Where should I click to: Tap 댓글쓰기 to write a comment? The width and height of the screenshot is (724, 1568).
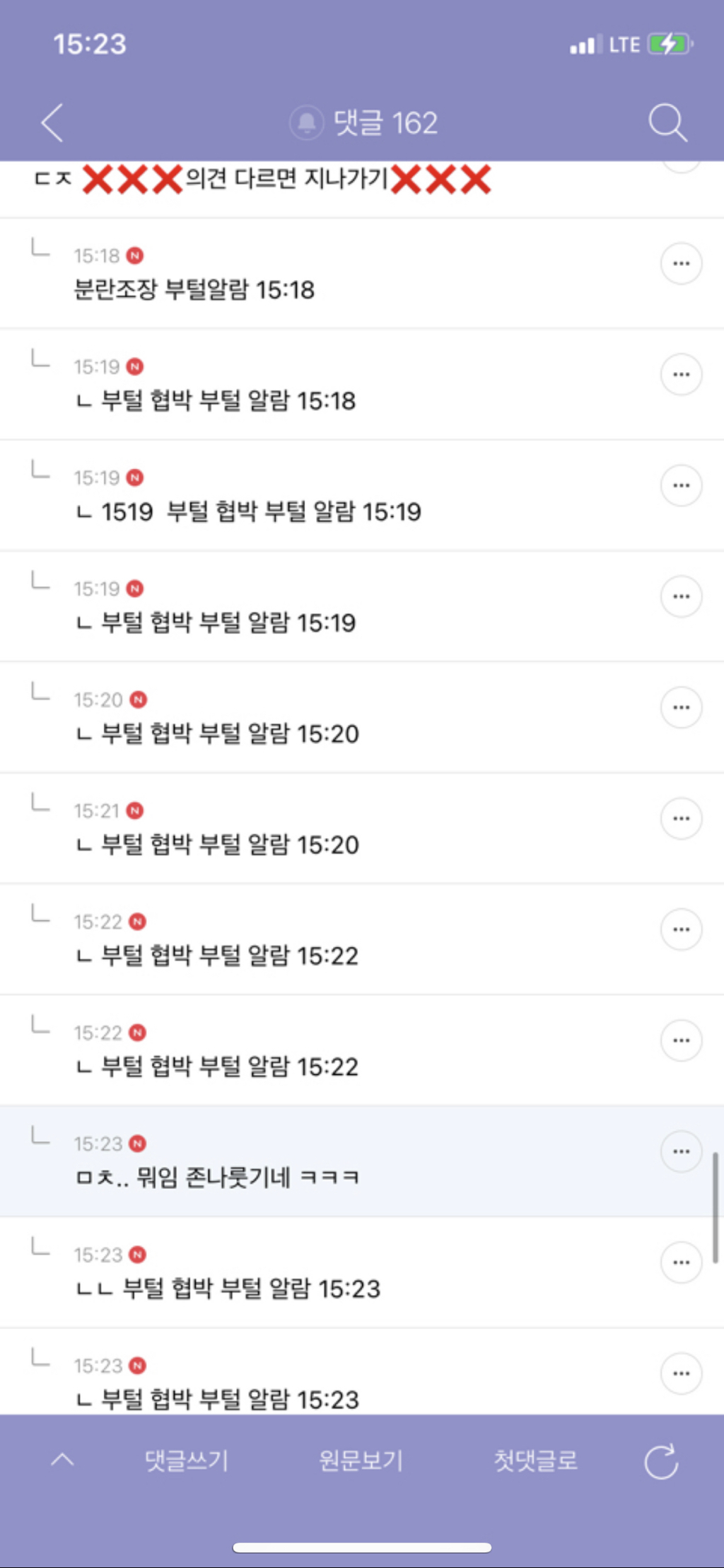coord(187,1460)
